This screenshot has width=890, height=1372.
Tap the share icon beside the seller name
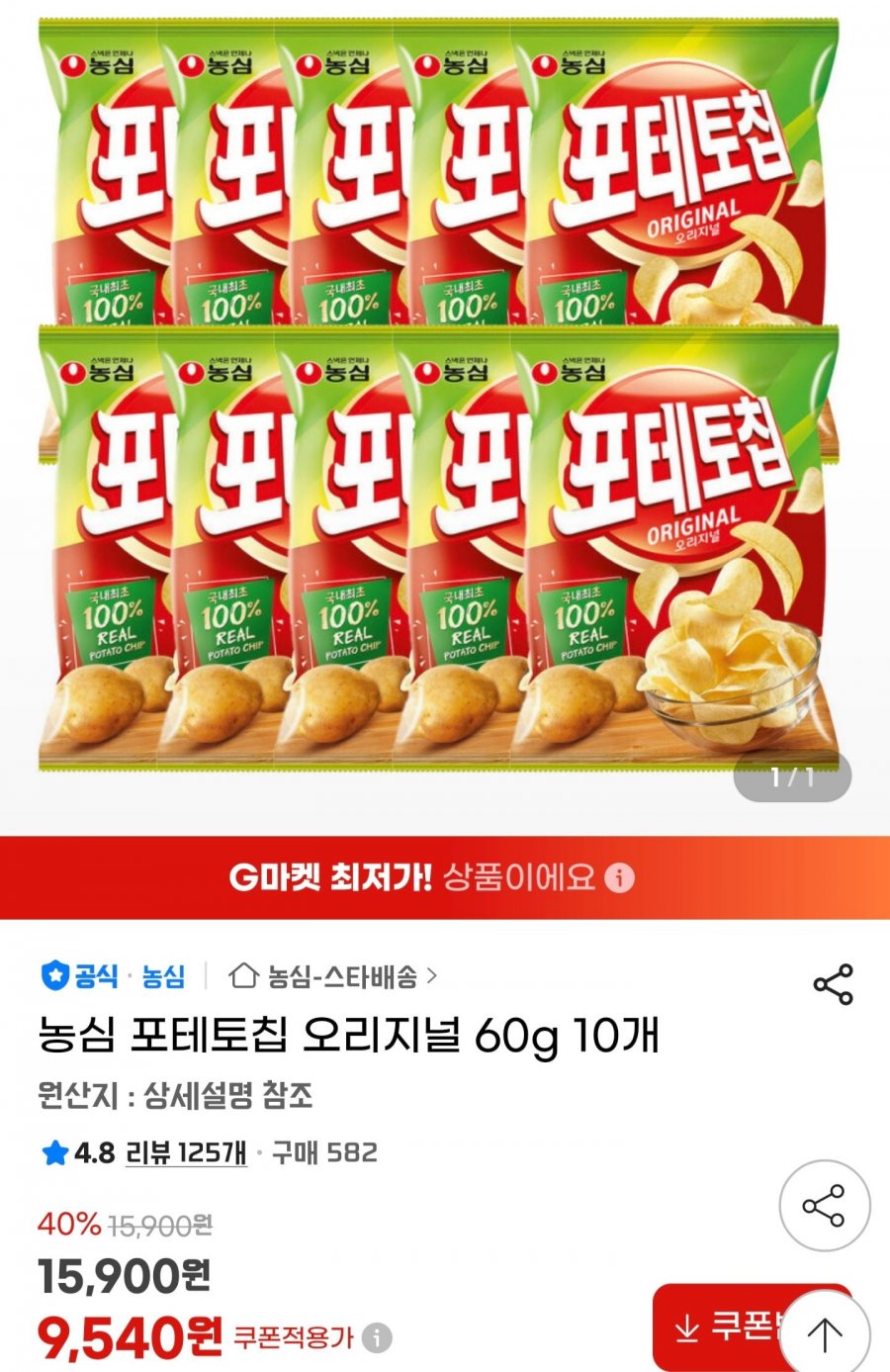point(833,984)
